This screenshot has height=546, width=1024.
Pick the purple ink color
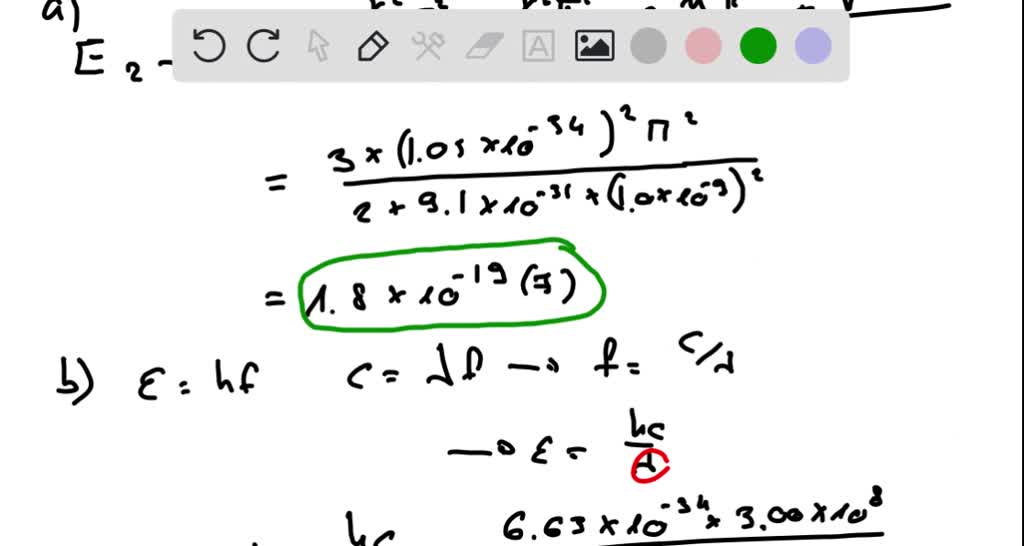coord(813,46)
